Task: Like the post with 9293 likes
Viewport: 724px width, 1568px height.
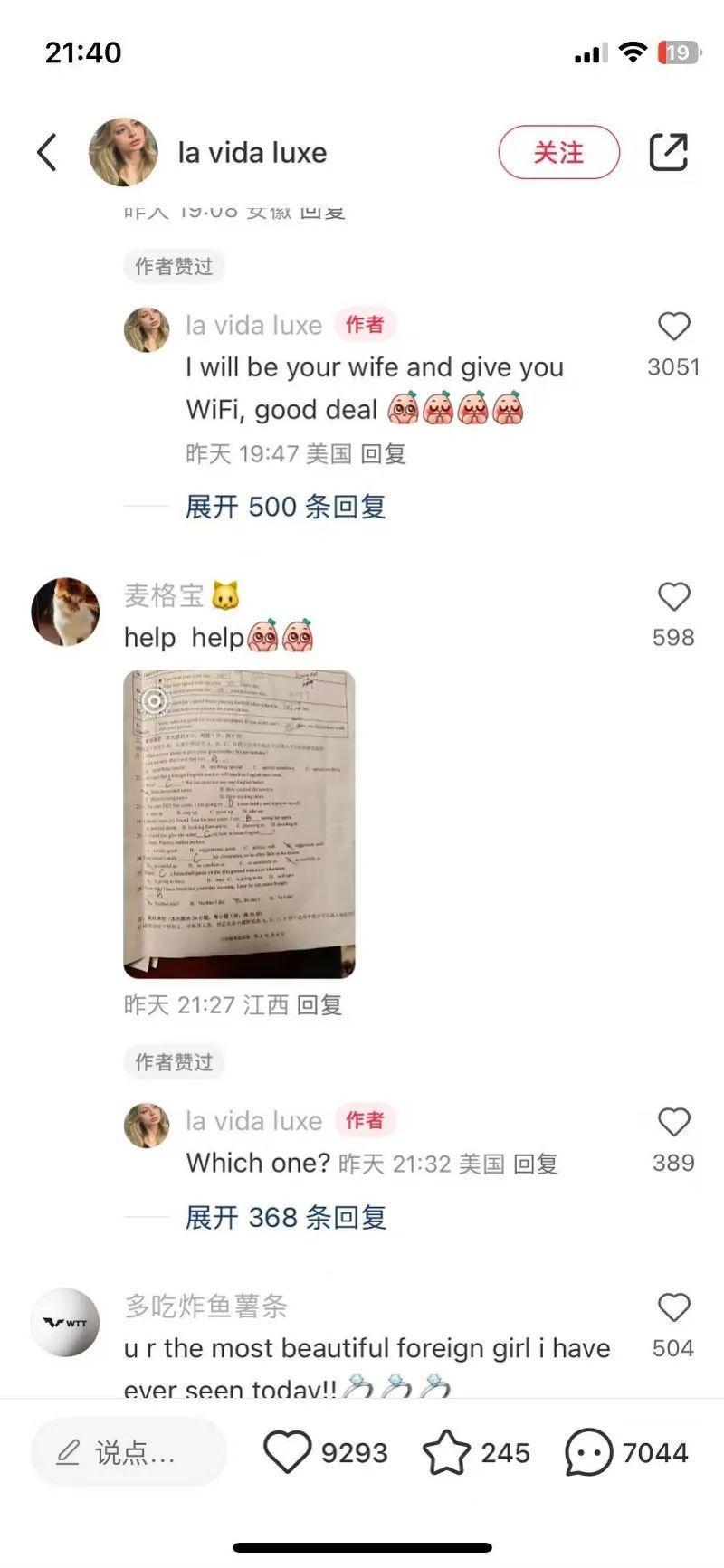Action: click(x=288, y=1452)
